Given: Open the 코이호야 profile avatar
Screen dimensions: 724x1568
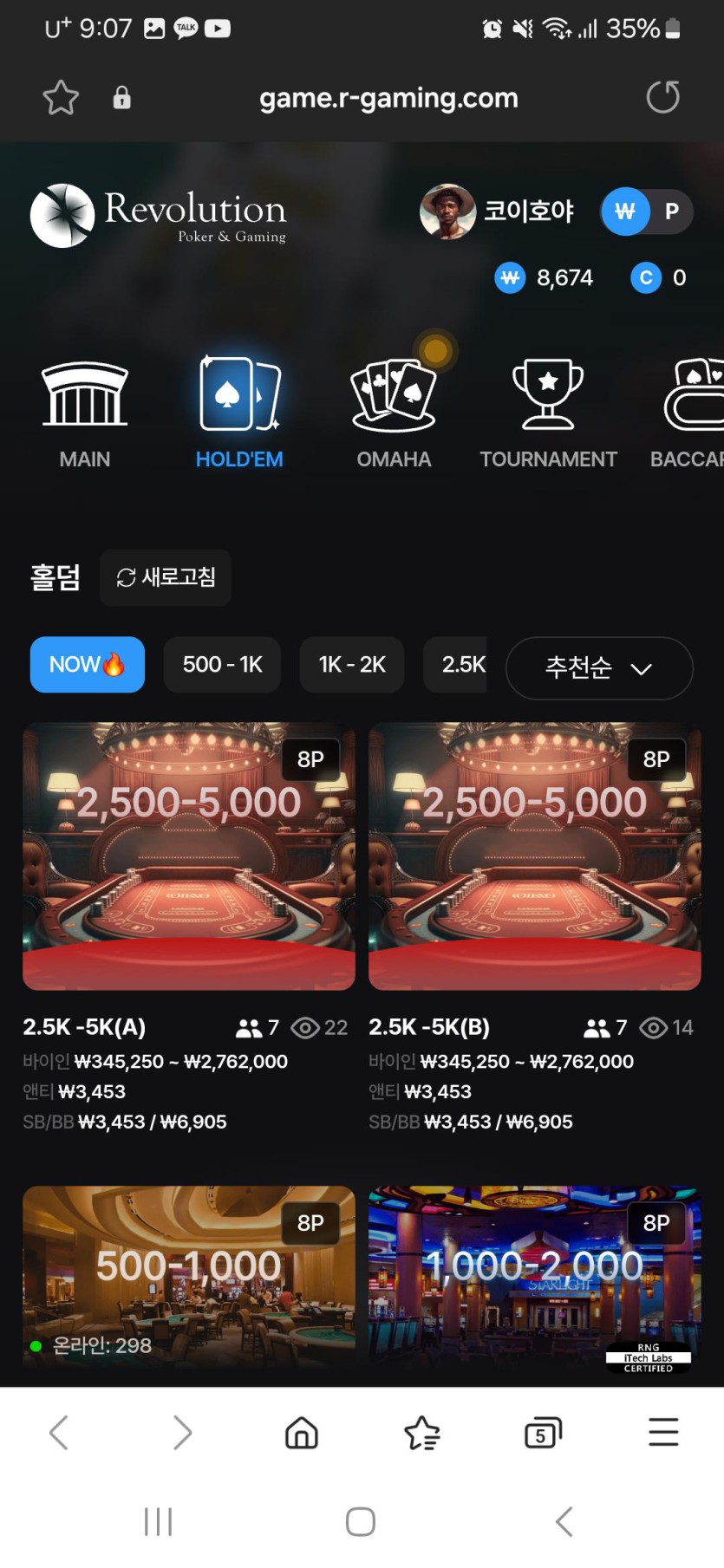Looking at the screenshot, I should [447, 211].
